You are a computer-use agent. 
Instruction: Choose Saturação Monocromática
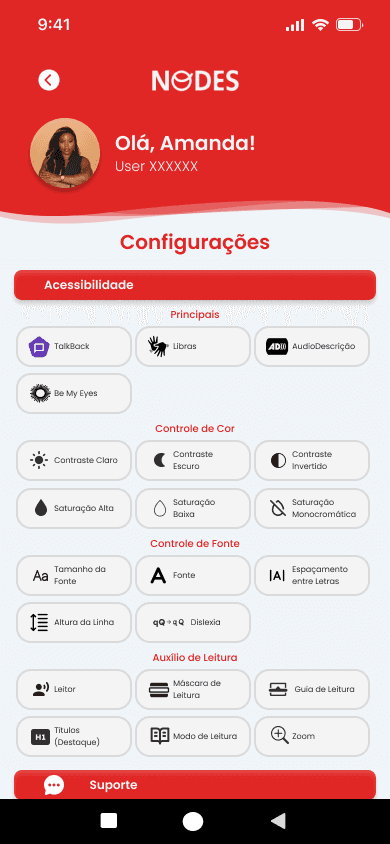coord(312,508)
